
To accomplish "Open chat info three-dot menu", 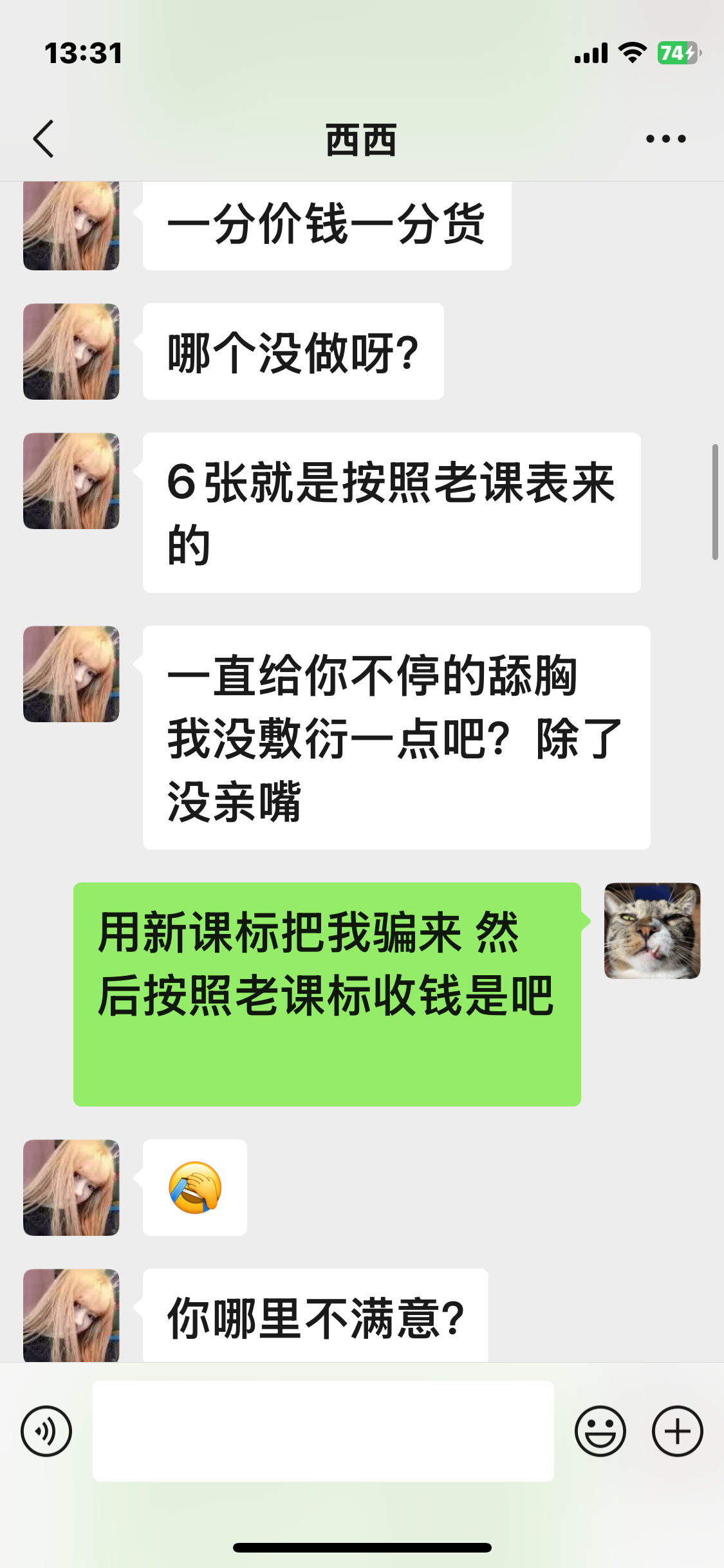I will tap(666, 138).
